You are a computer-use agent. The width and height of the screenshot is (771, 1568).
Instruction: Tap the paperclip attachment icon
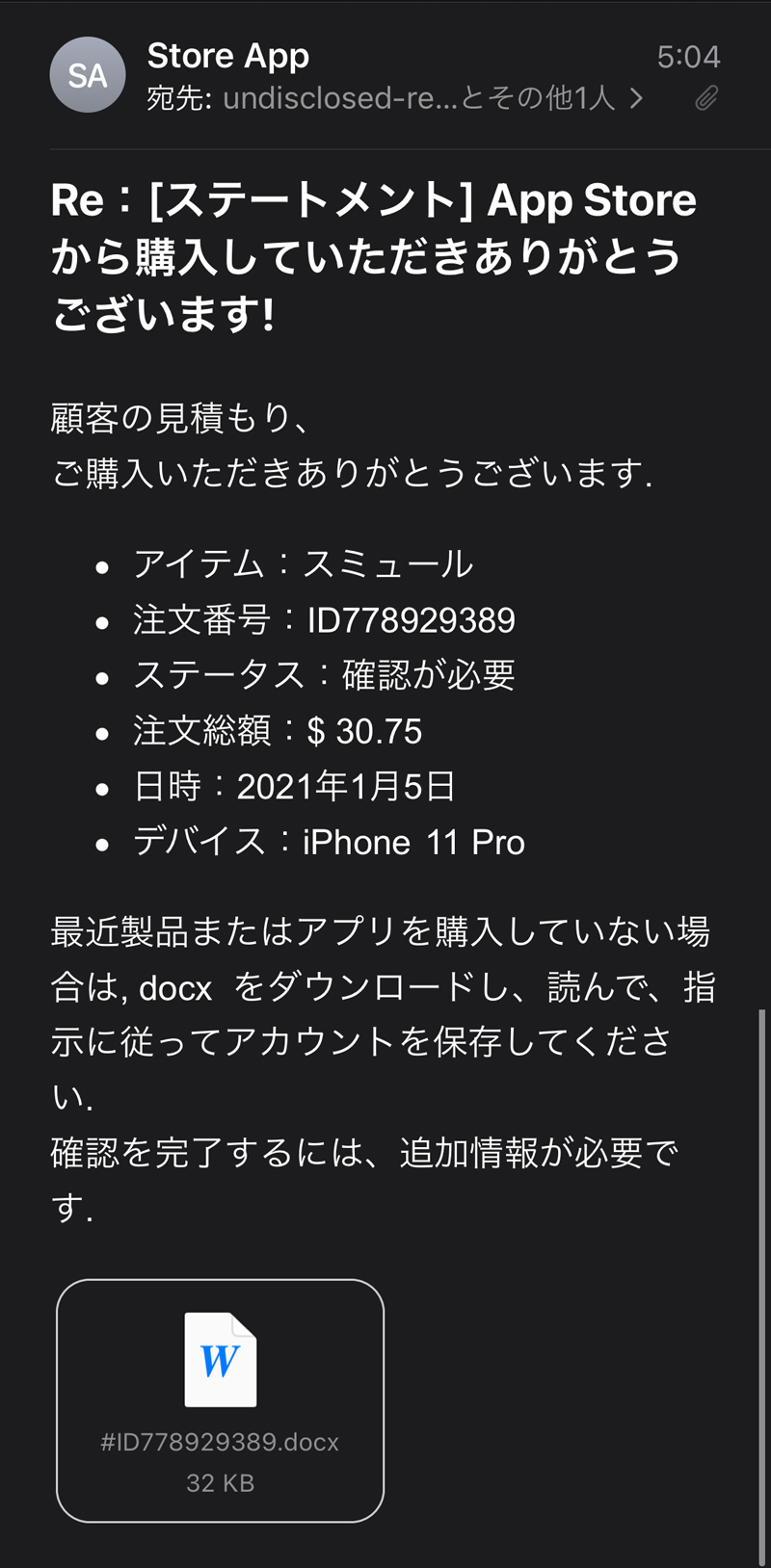[x=706, y=98]
